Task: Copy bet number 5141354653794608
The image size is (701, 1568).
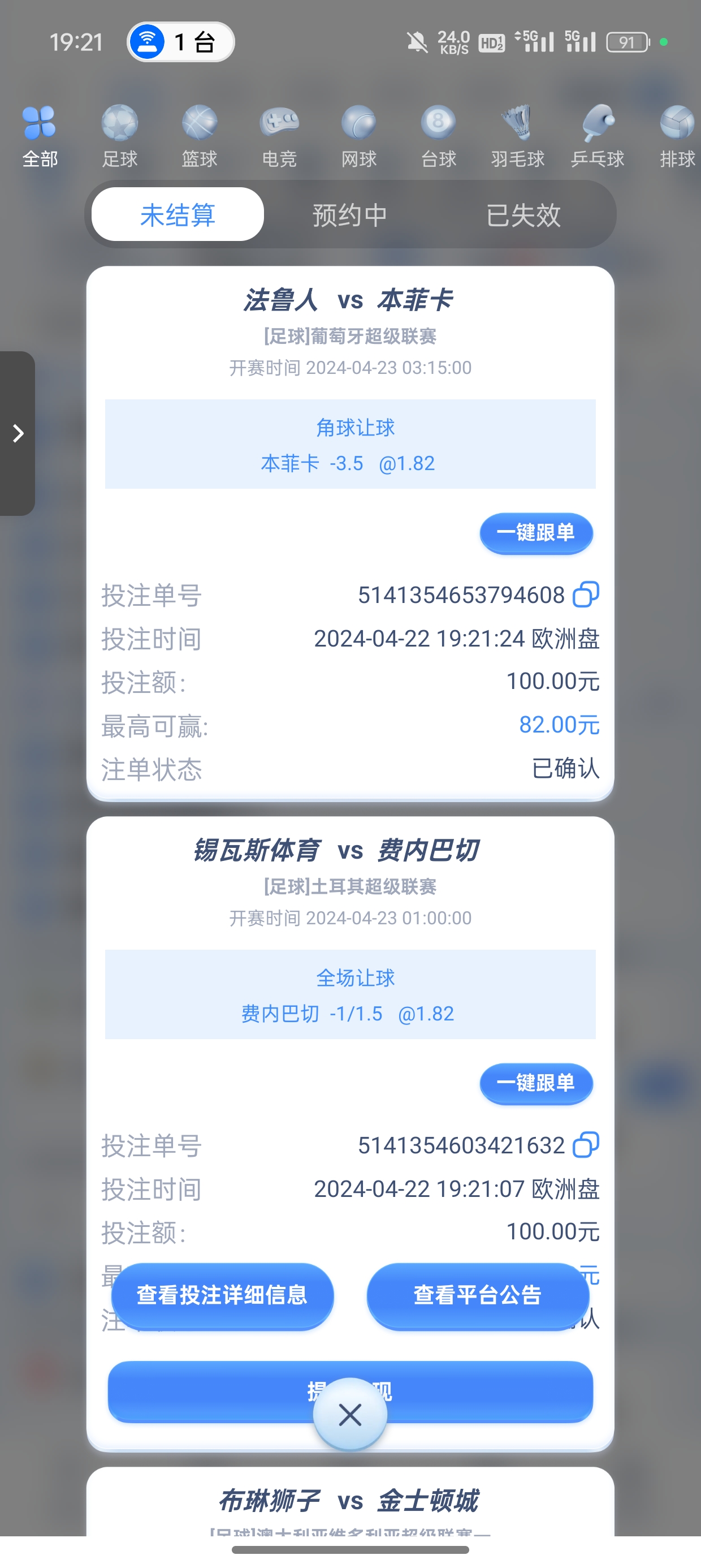Action: click(586, 595)
